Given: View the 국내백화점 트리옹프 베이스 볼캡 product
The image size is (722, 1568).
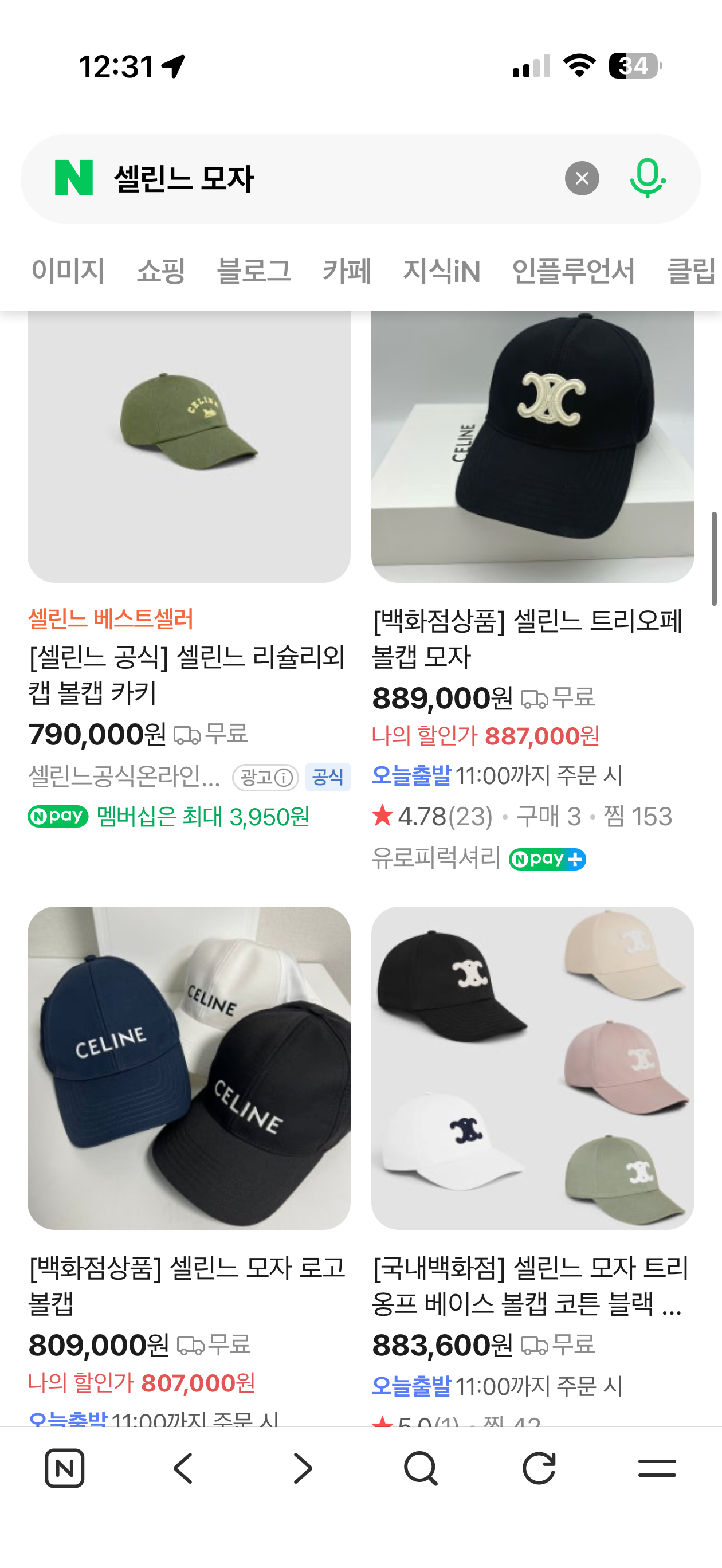Looking at the screenshot, I should (x=533, y=1068).
